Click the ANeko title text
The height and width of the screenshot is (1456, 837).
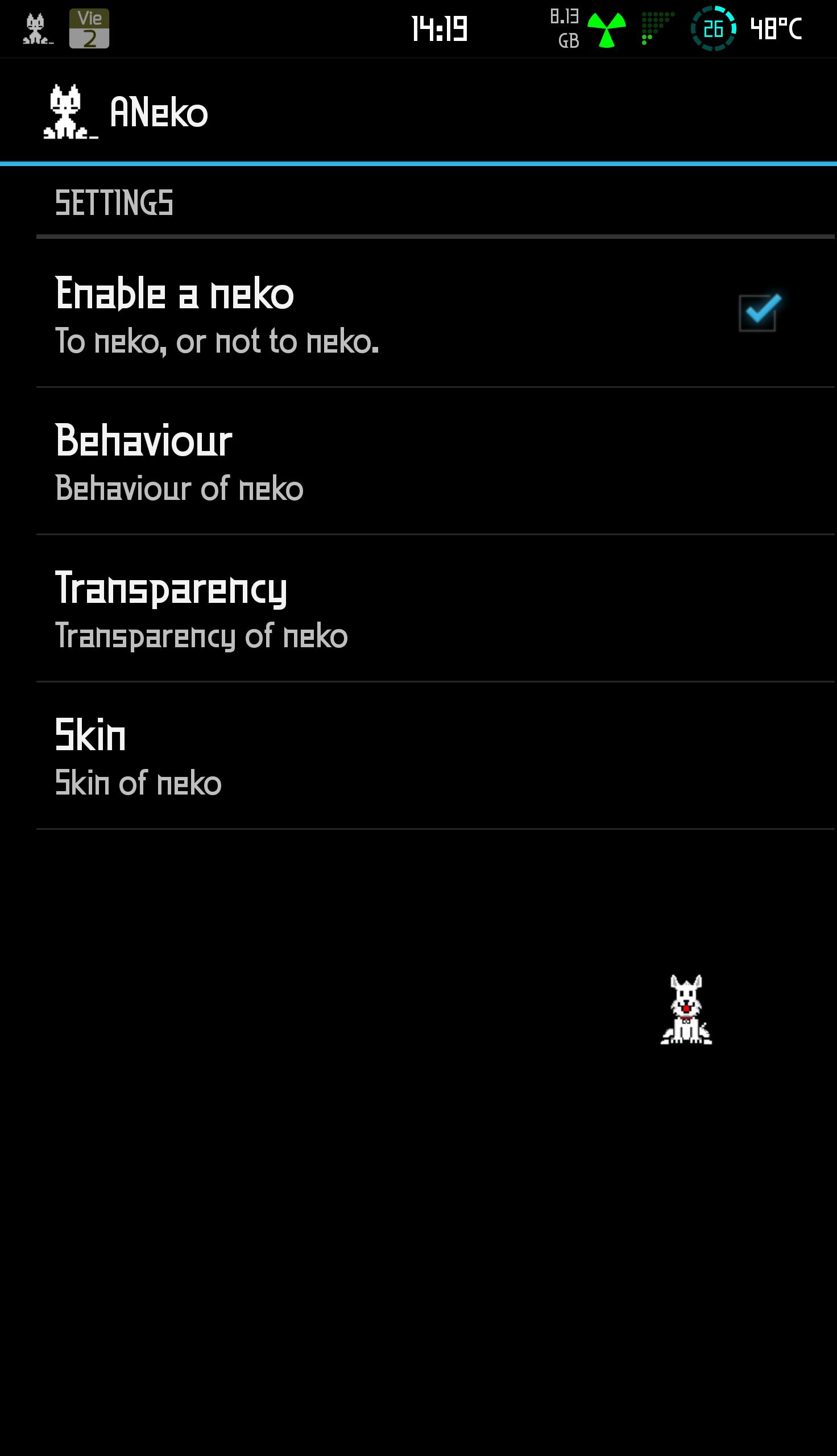[157, 111]
